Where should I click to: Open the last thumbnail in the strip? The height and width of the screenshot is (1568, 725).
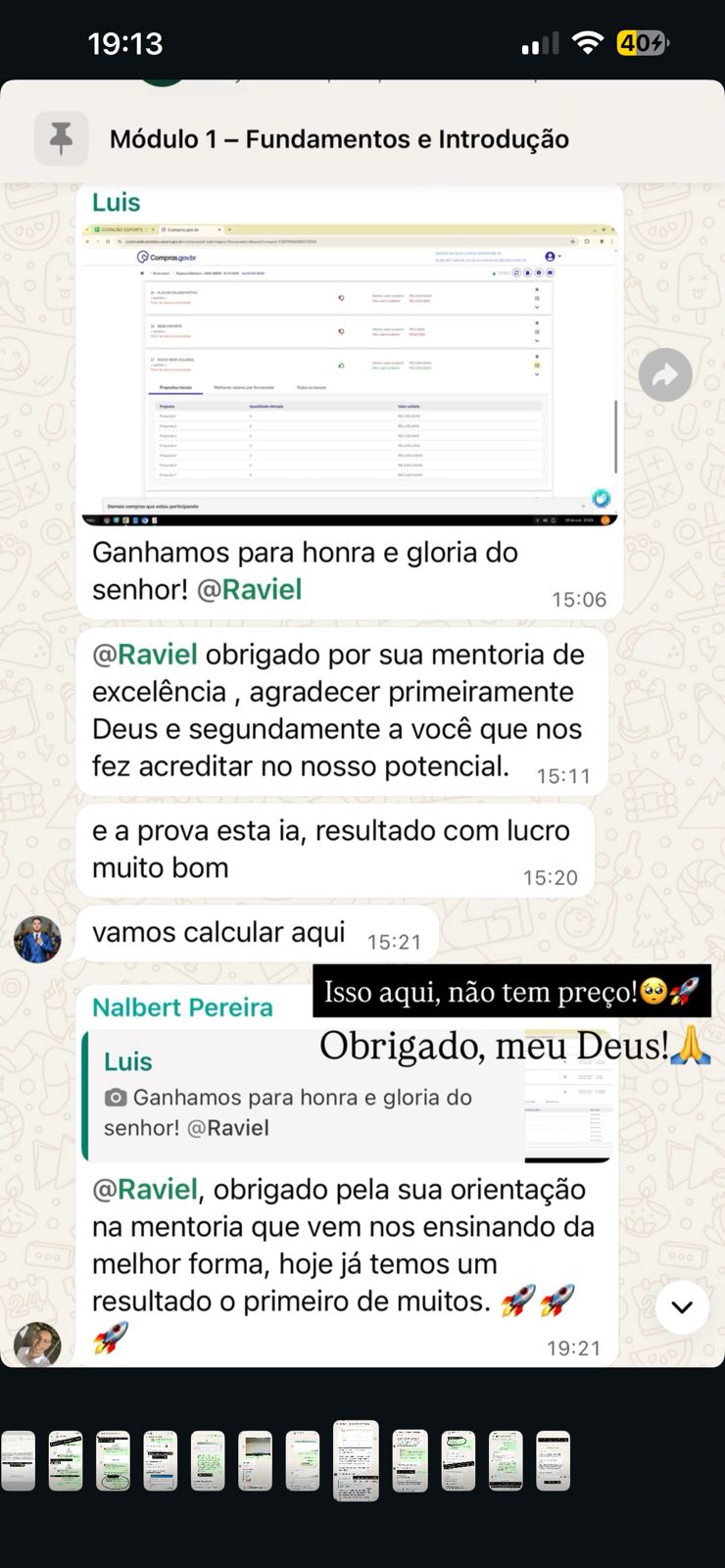(x=553, y=1460)
